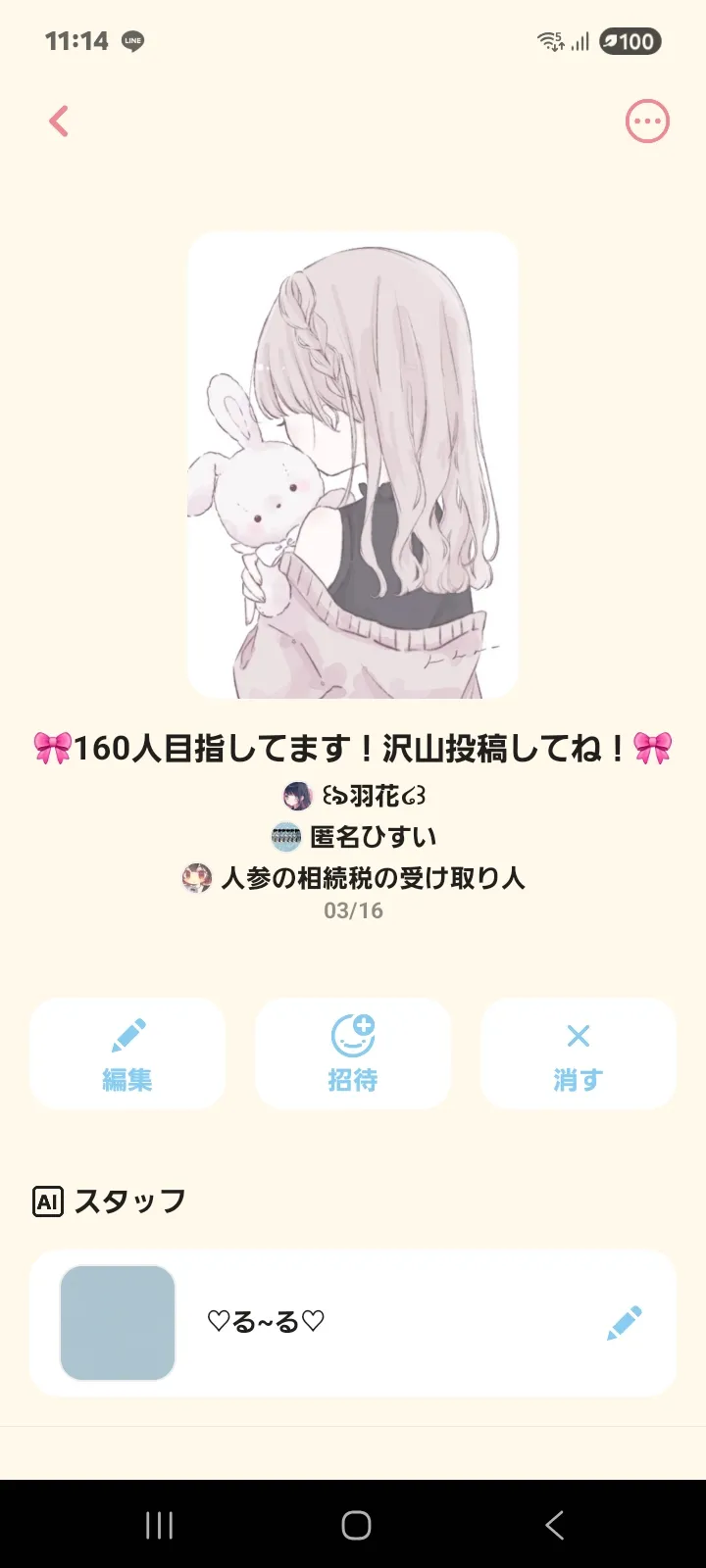Open the three-dot options menu
The height and width of the screenshot is (1568, 706).
(647, 122)
